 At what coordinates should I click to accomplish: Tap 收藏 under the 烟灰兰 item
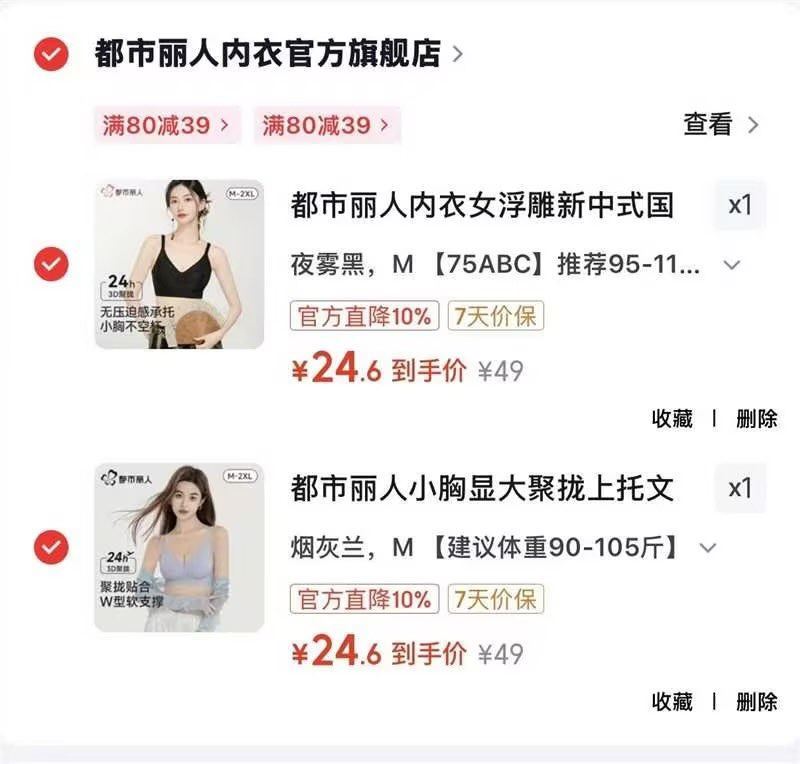(x=672, y=702)
